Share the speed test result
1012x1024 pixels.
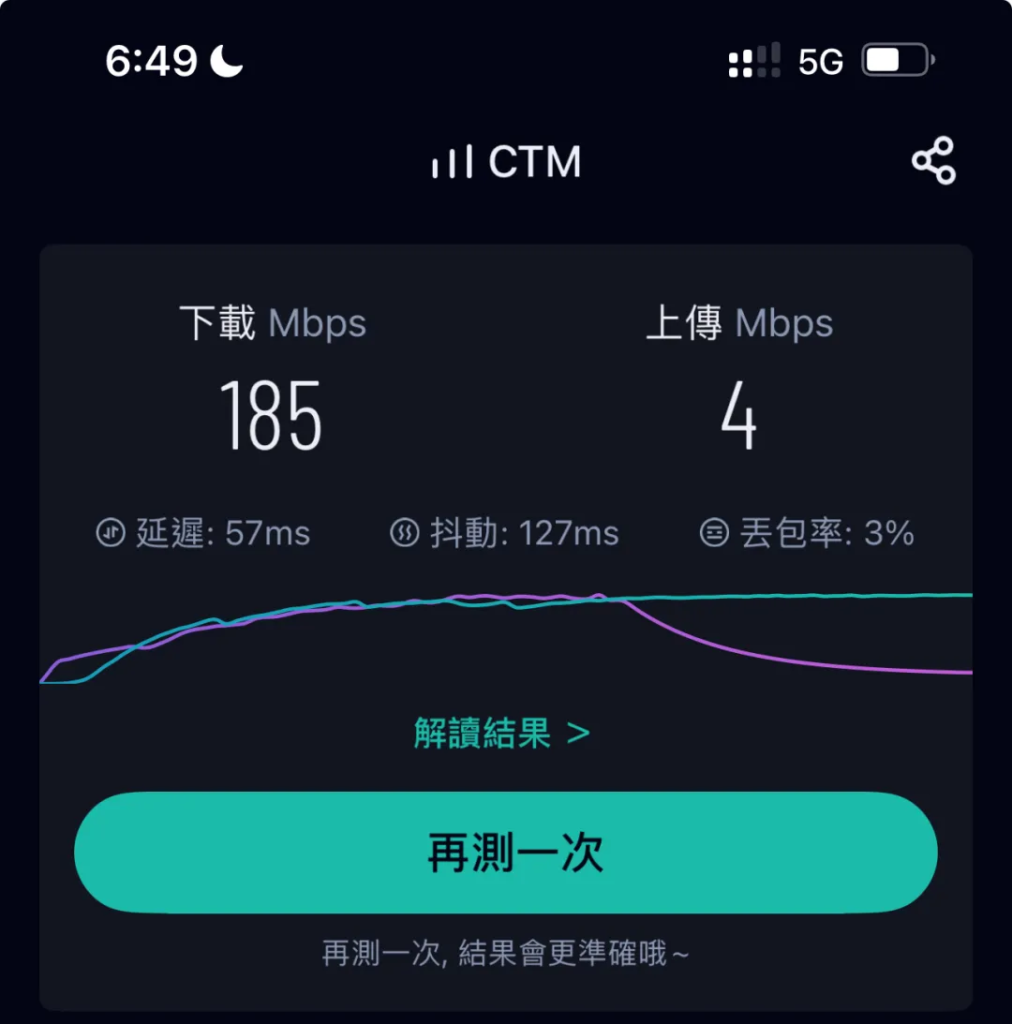pos(933,161)
